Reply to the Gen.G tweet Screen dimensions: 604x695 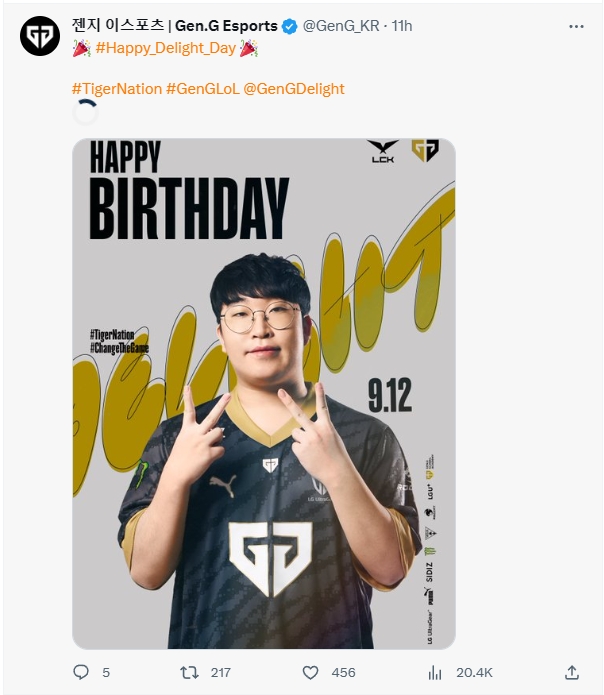click(82, 673)
